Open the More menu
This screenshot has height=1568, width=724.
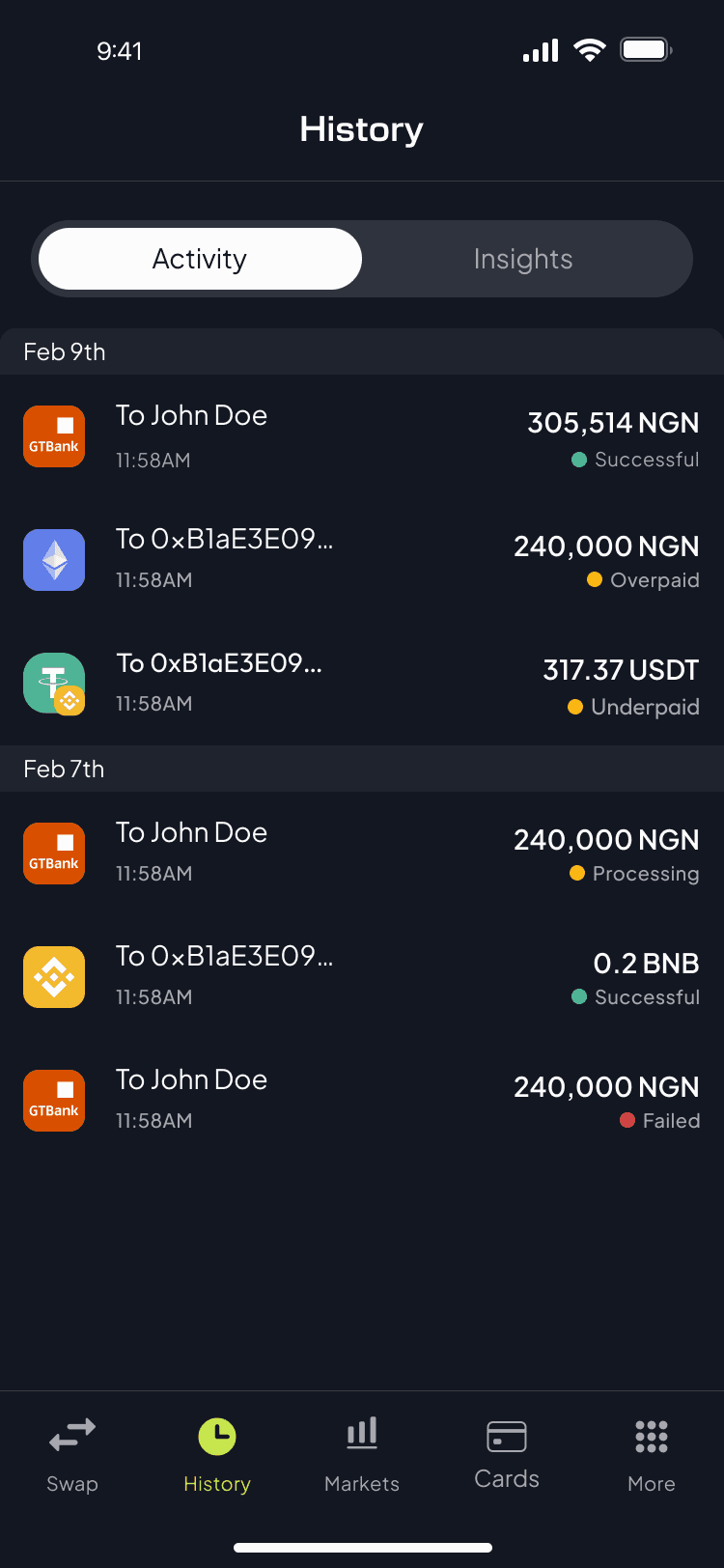pos(652,1454)
